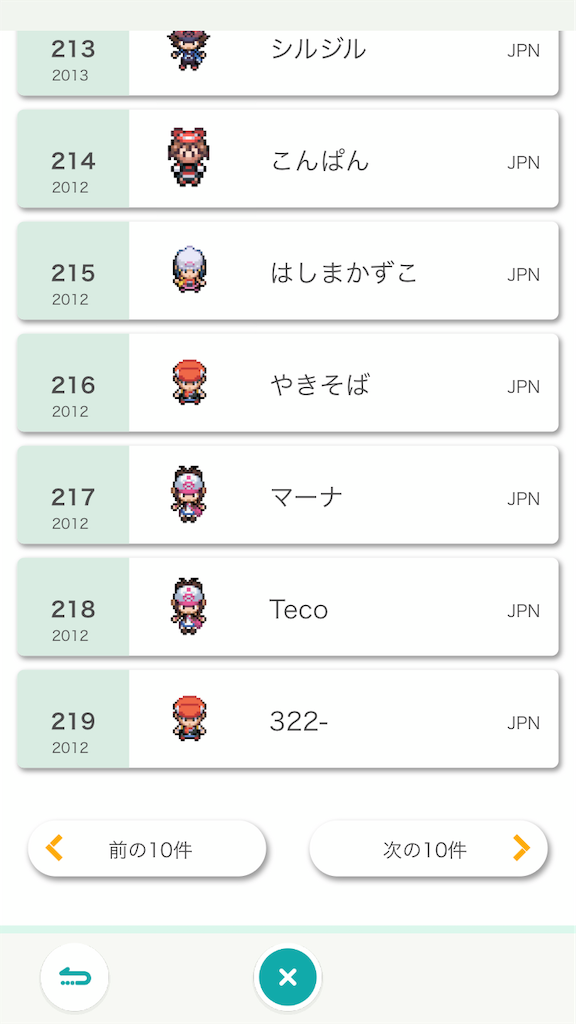Open the こんぱん entry ranked 214
This screenshot has height=1024, width=576.
pyautogui.click(x=288, y=159)
